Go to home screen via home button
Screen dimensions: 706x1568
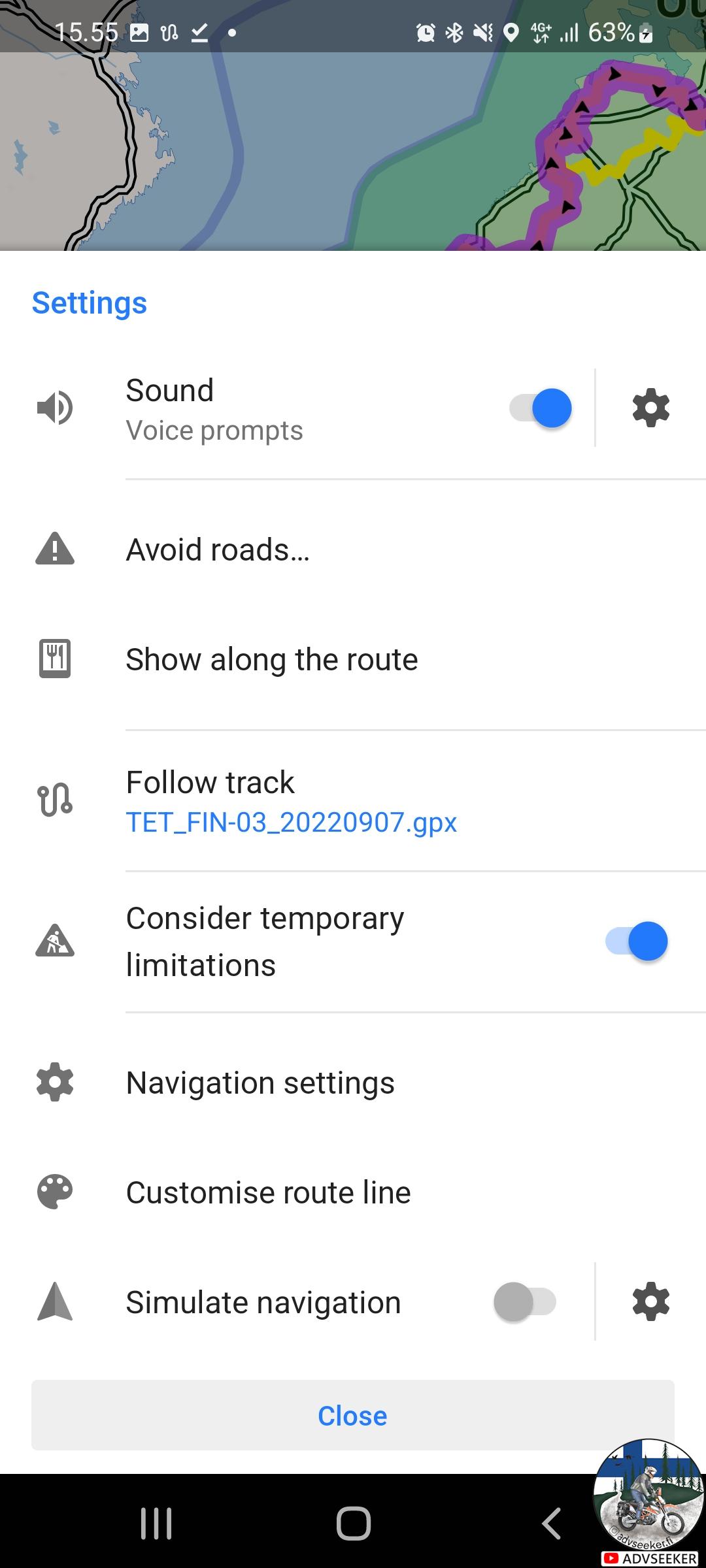[353, 1524]
